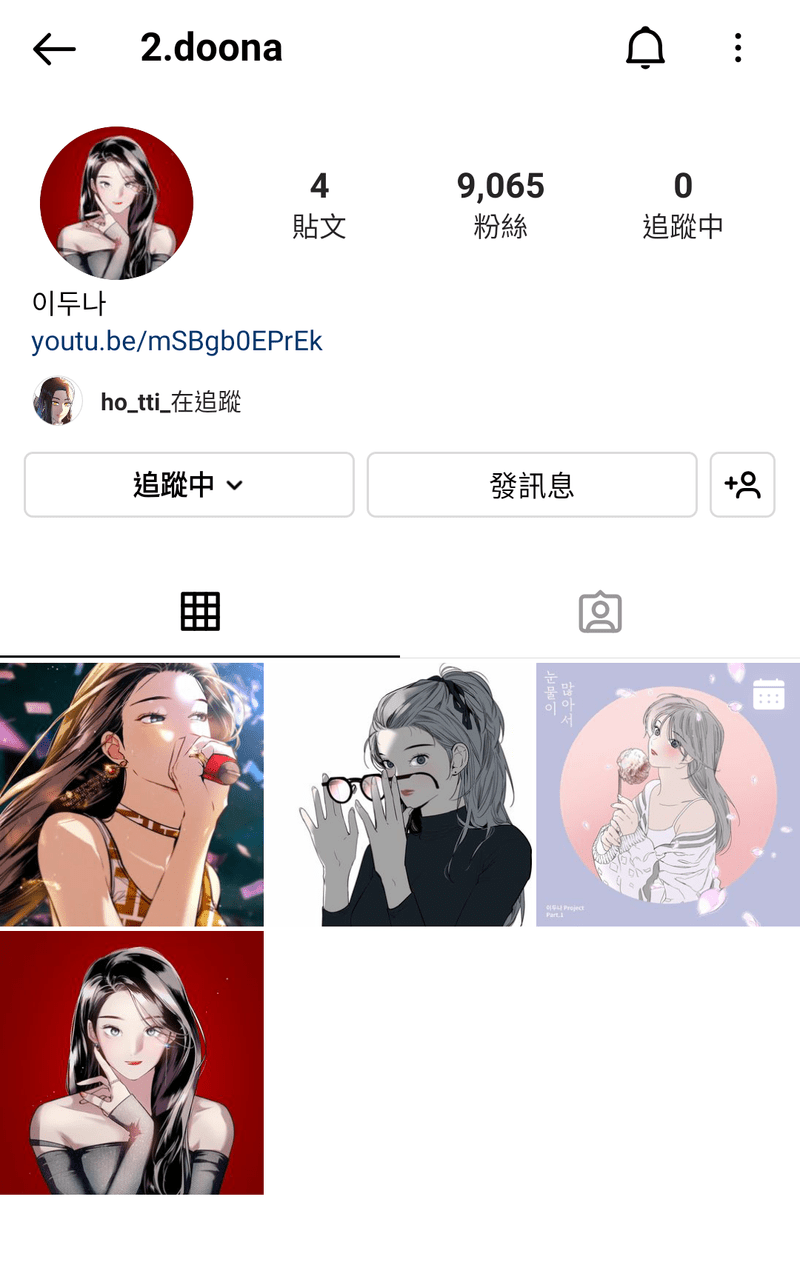
Task: Open the youtu.be/mSBgb0EPrEk link
Action: (x=177, y=342)
